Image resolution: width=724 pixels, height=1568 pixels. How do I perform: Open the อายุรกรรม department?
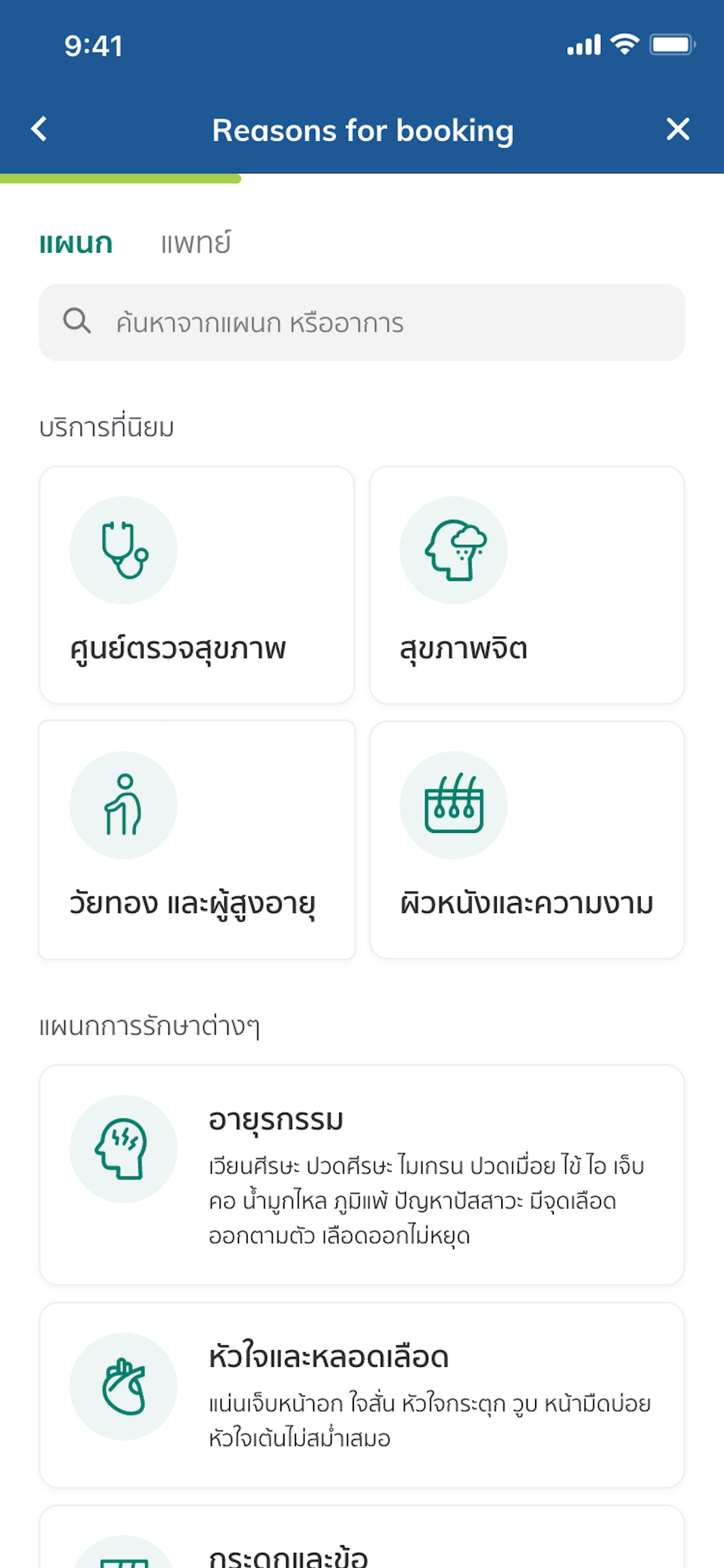click(362, 1175)
